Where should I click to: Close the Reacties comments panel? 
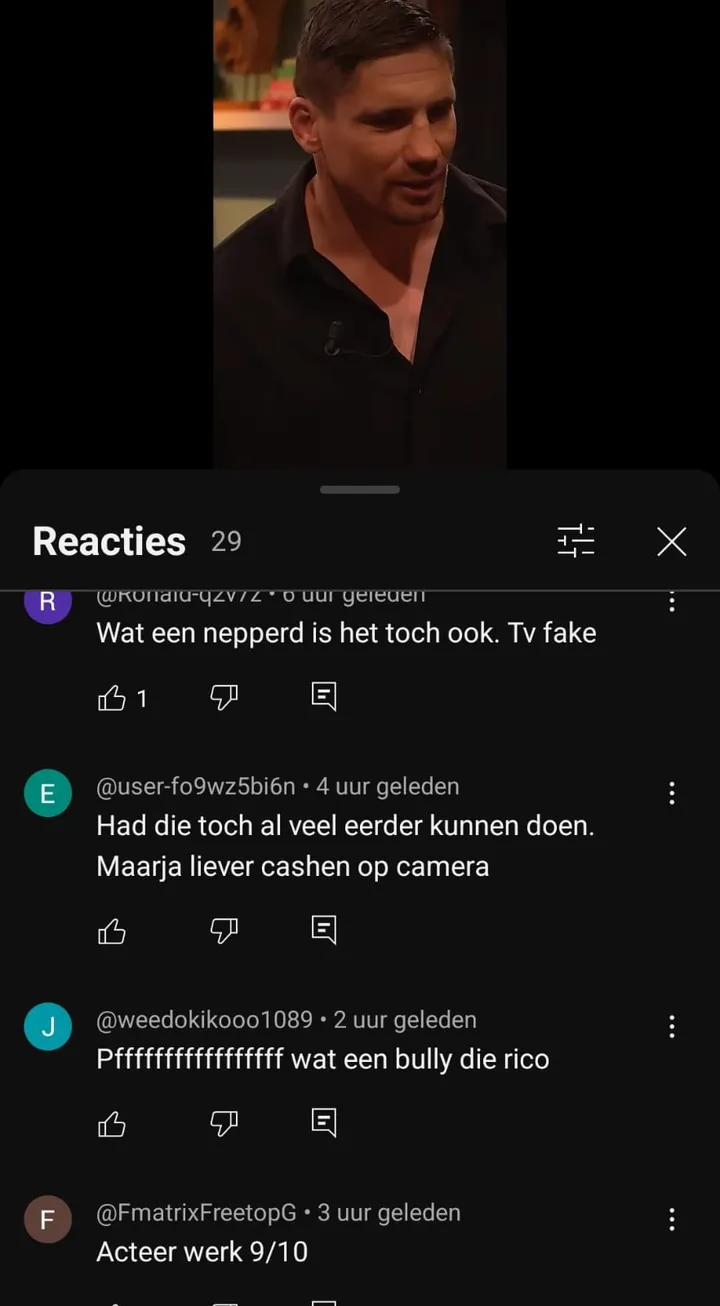(671, 541)
